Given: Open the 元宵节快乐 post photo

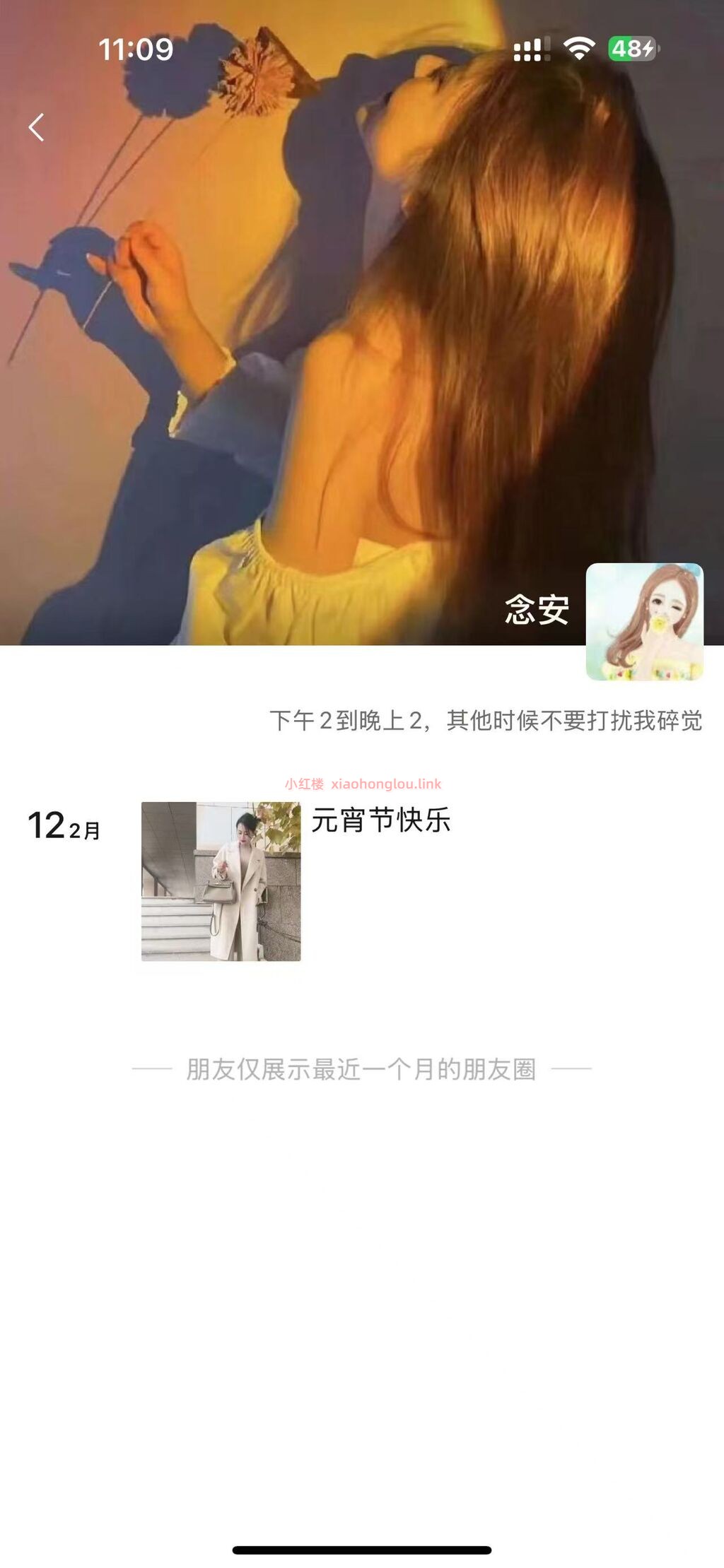Looking at the screenshot, I should point(221,881).
